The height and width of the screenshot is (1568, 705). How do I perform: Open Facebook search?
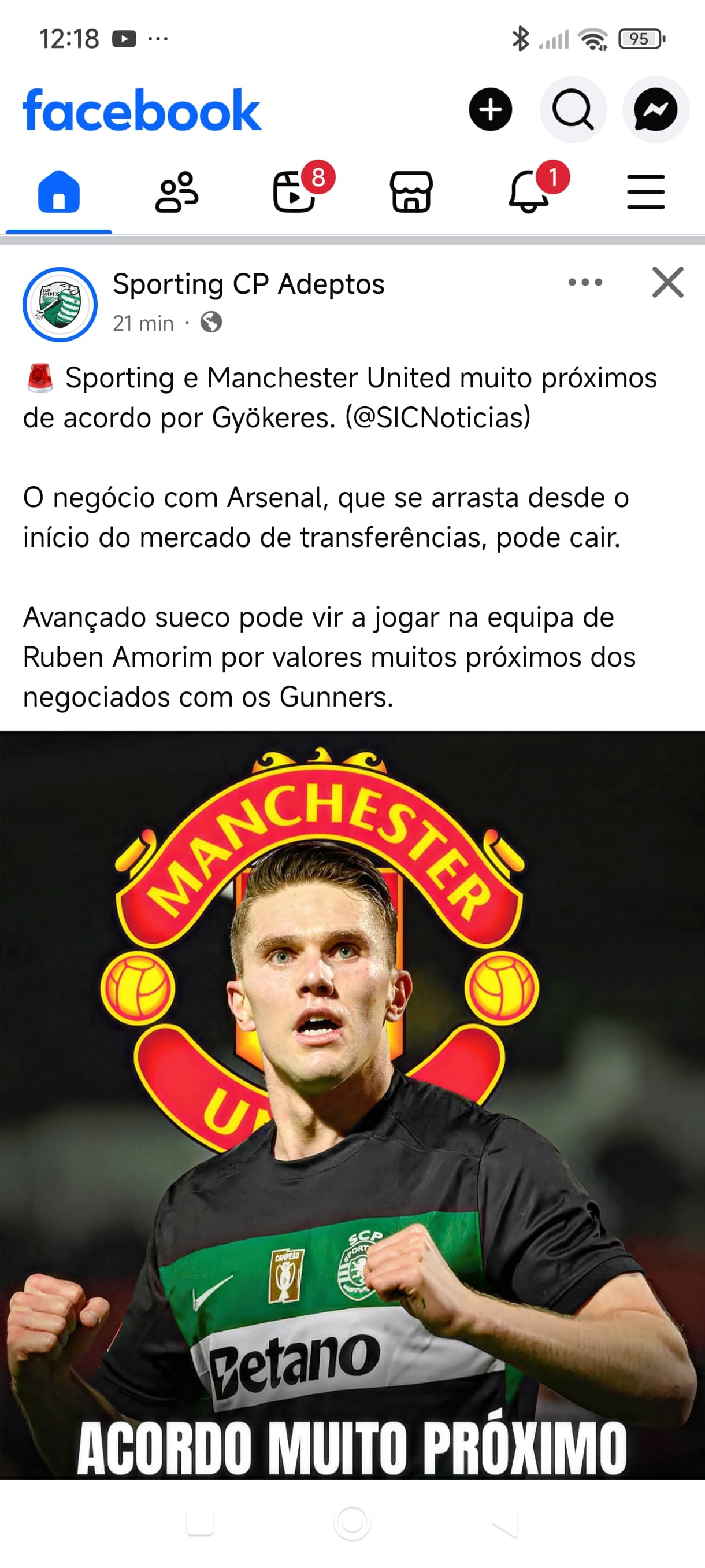[x=573, y=110]
